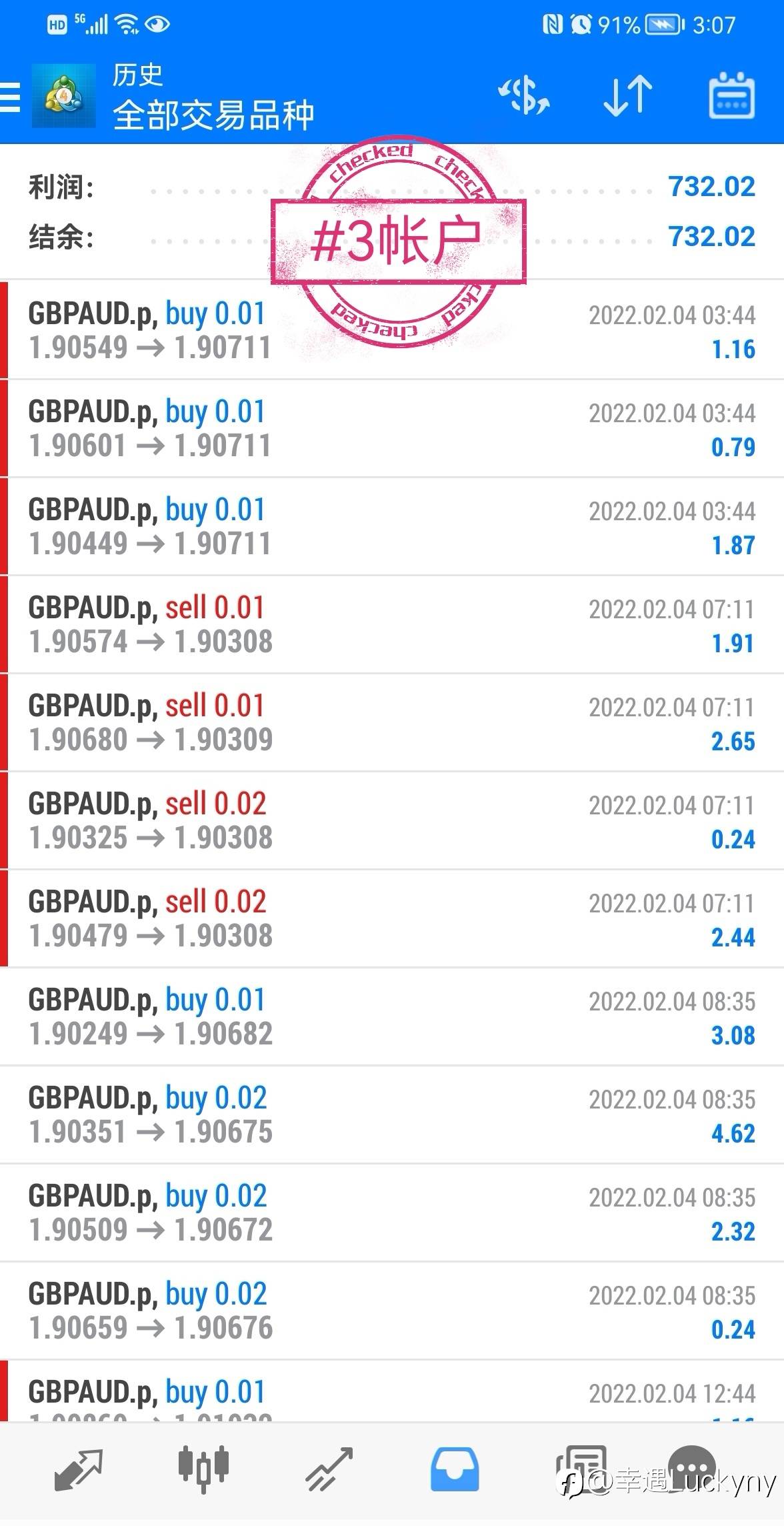Open the calendar date range picker
The image size is (784, 1526).
(x=731, y=96)
